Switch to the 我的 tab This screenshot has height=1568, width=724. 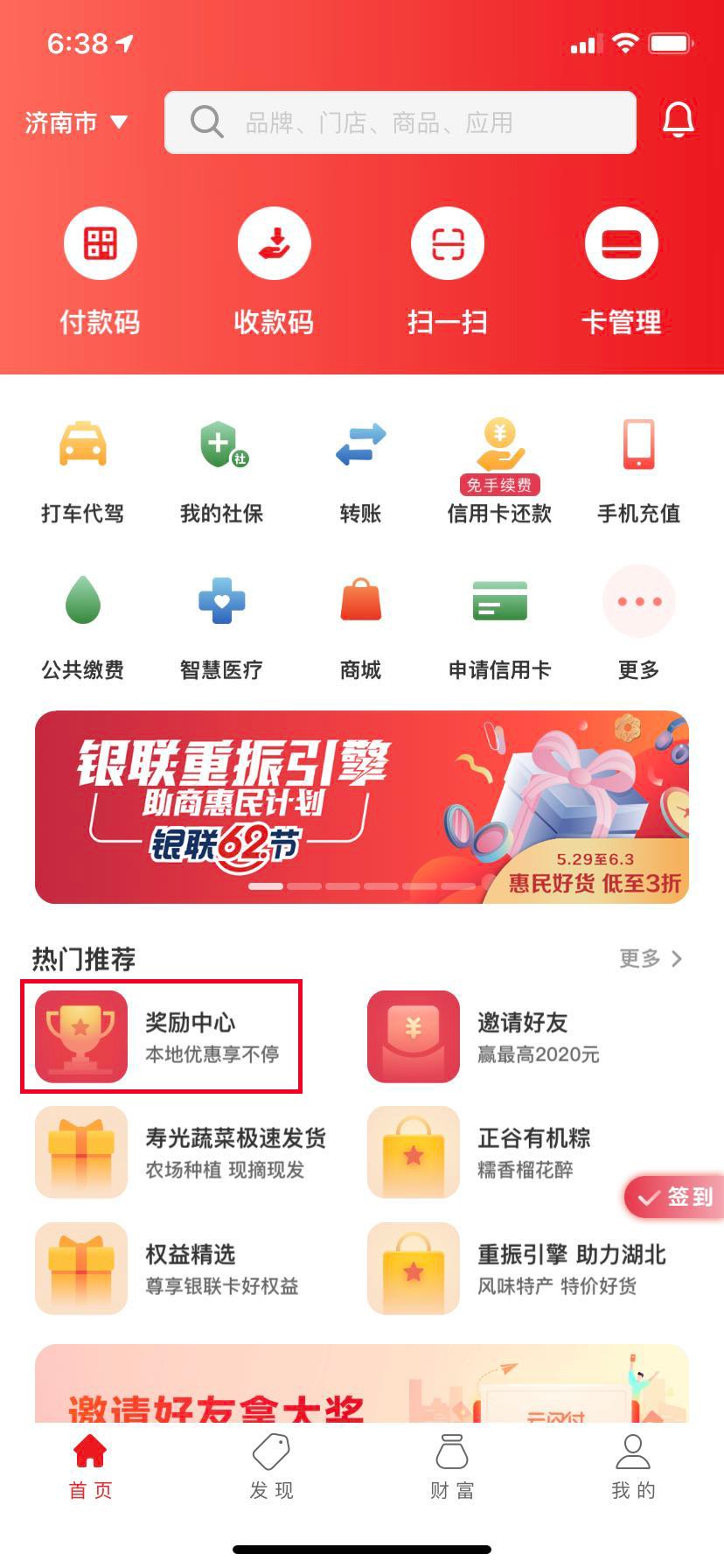point(633,1465)
